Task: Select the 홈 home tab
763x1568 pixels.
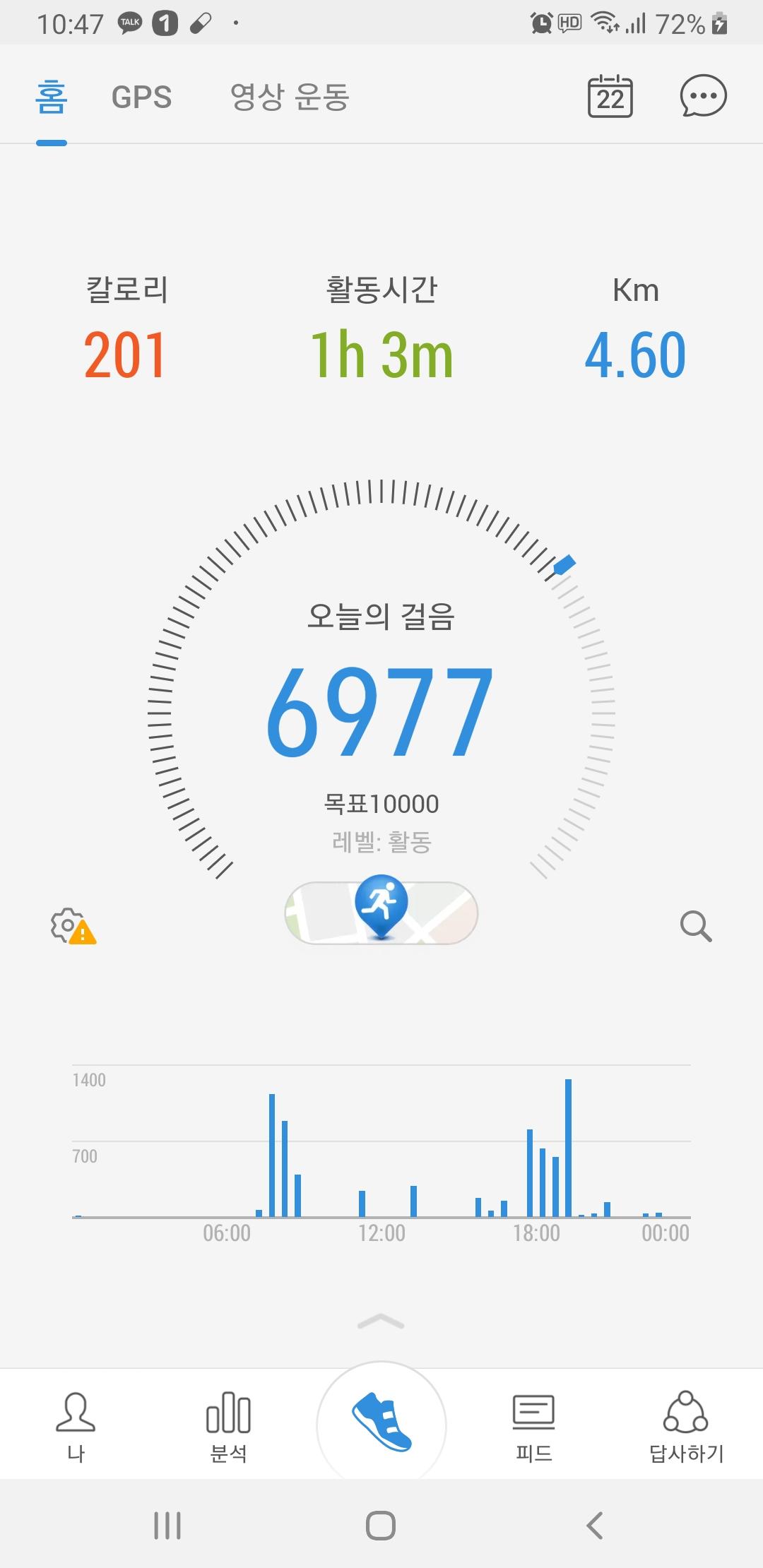Action: (x=52, y=97)
